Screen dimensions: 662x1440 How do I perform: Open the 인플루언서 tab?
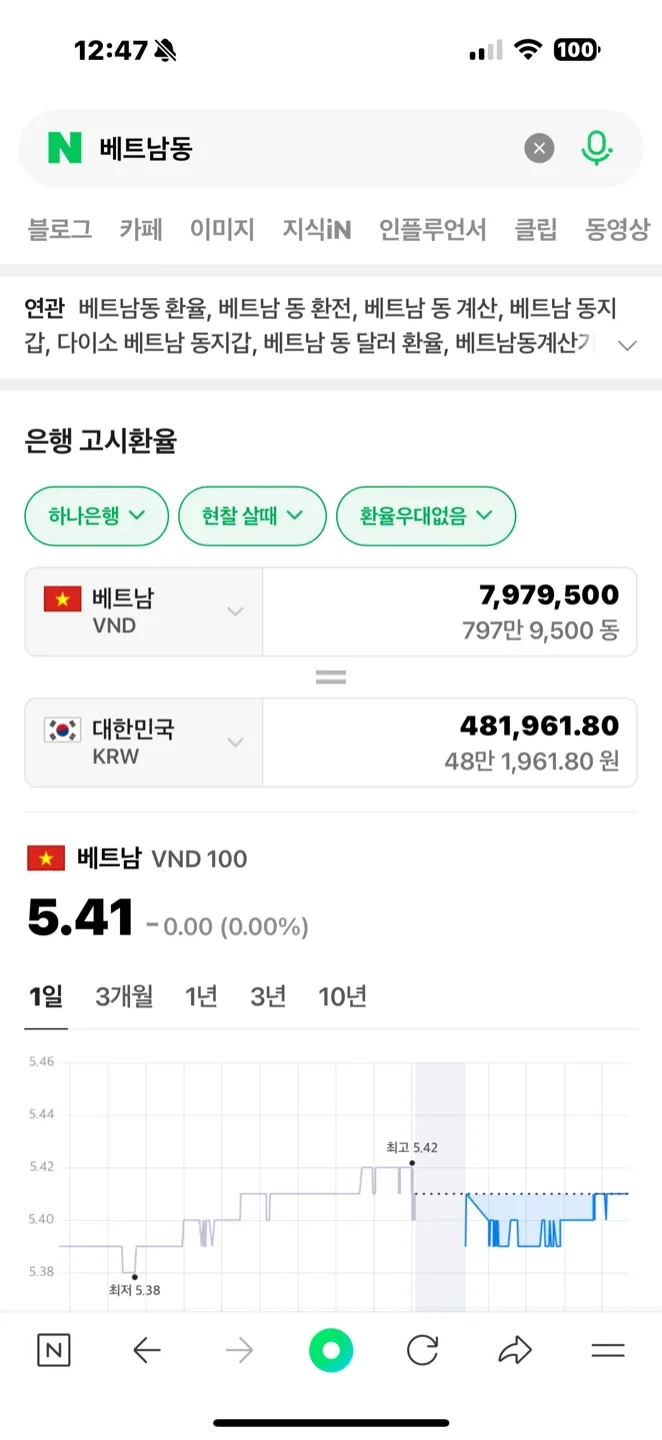433,229
